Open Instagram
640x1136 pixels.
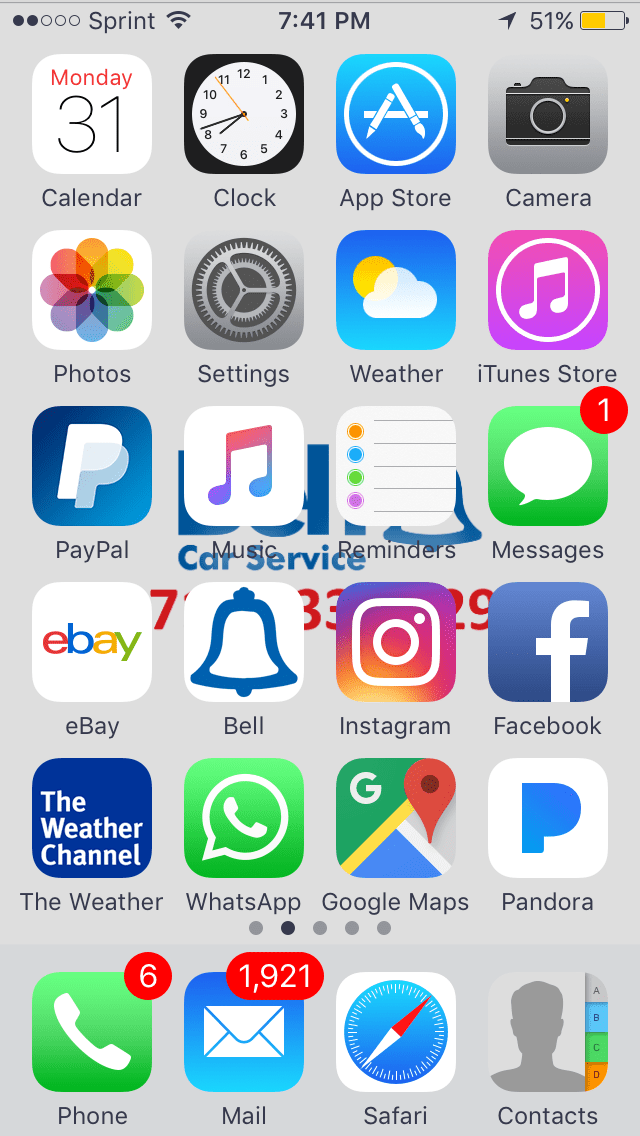pos(396,642)
